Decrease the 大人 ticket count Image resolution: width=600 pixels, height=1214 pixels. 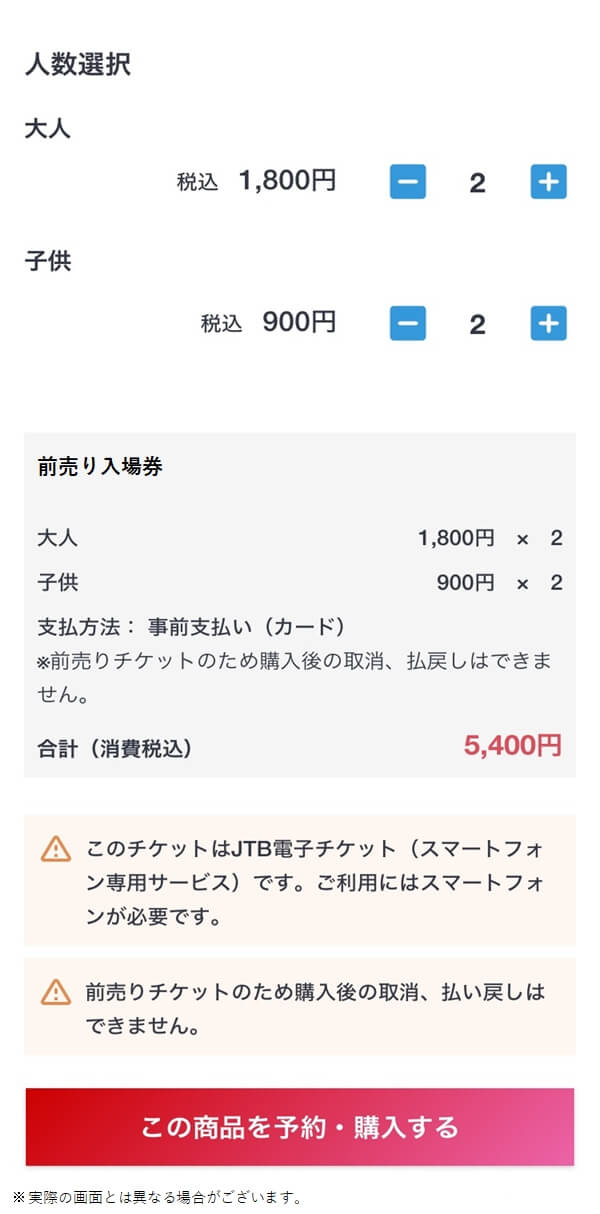[x=407, y=182]
